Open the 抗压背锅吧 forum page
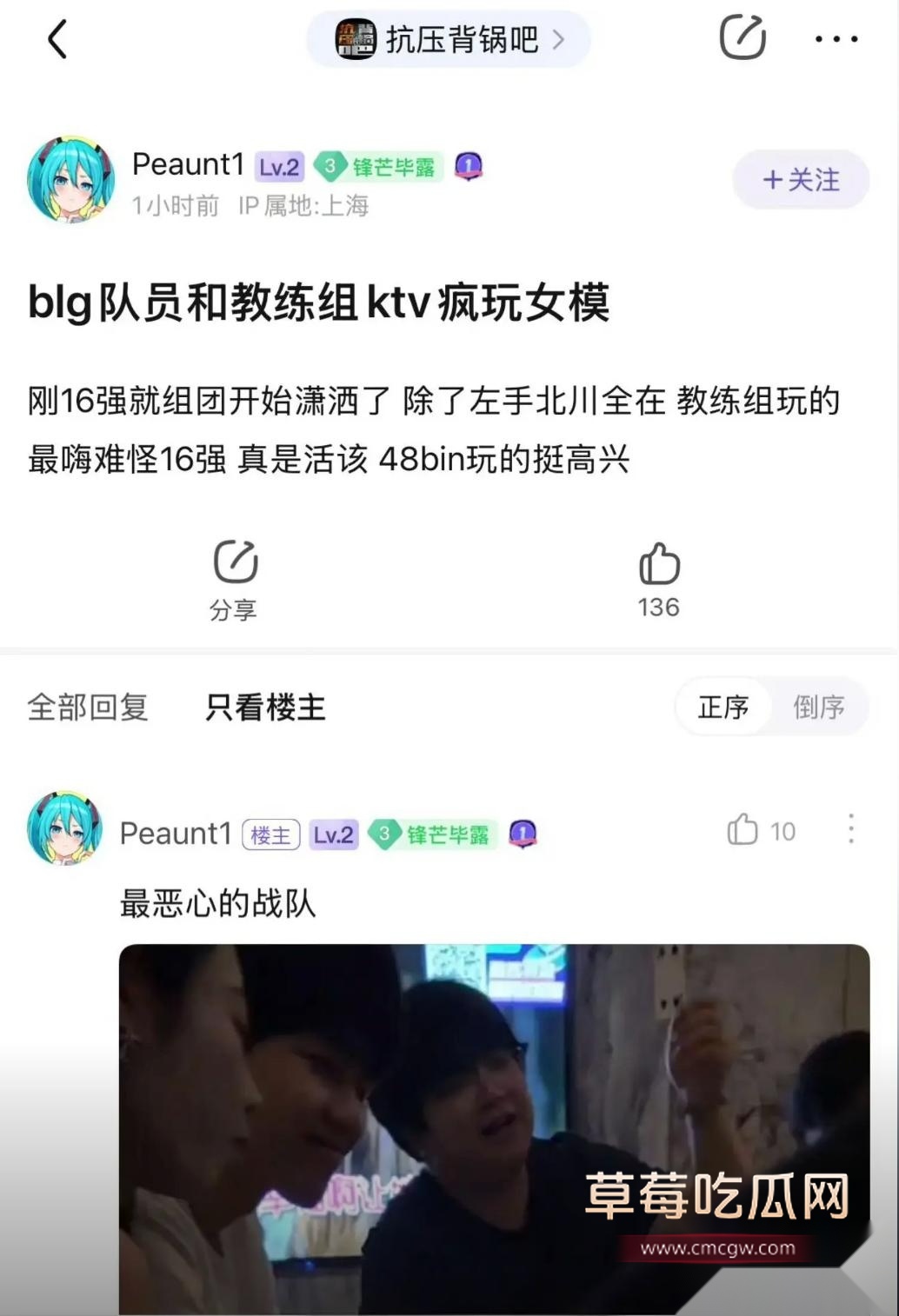This screenshot has height=1316, width=899. (449, 40)
